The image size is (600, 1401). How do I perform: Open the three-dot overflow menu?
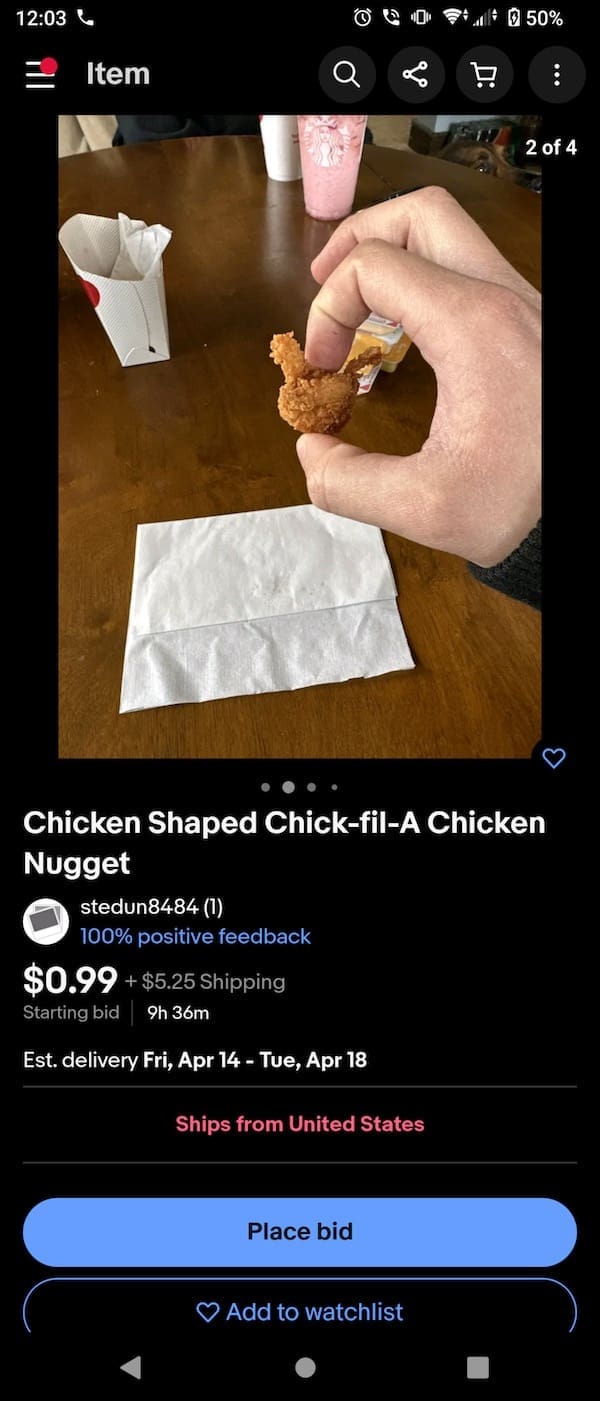[556, 74]
